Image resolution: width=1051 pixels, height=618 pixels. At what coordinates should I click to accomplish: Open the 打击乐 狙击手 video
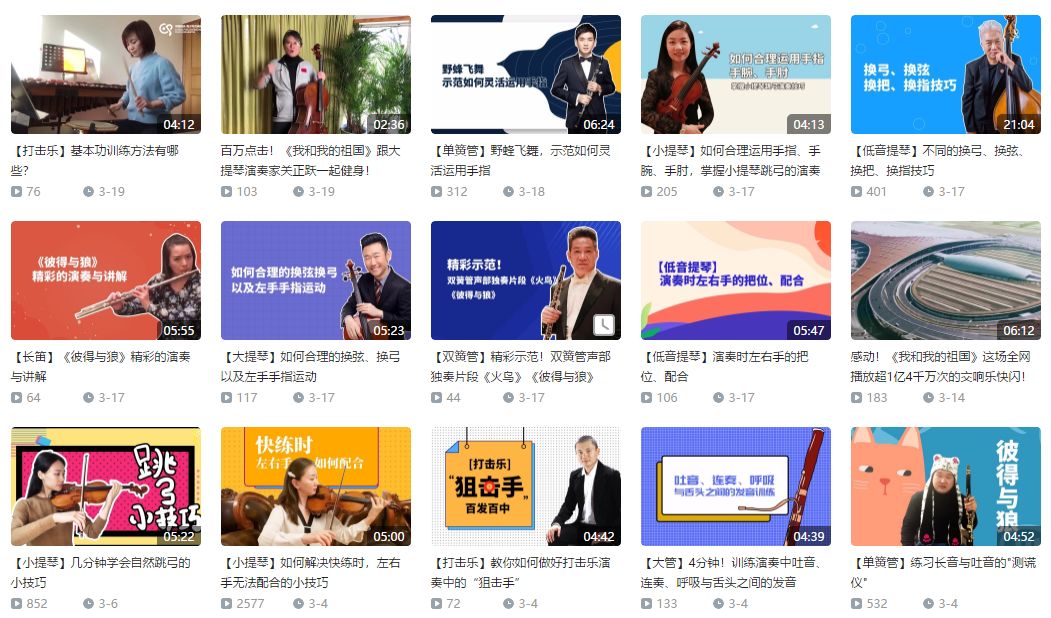coord(525,487)
